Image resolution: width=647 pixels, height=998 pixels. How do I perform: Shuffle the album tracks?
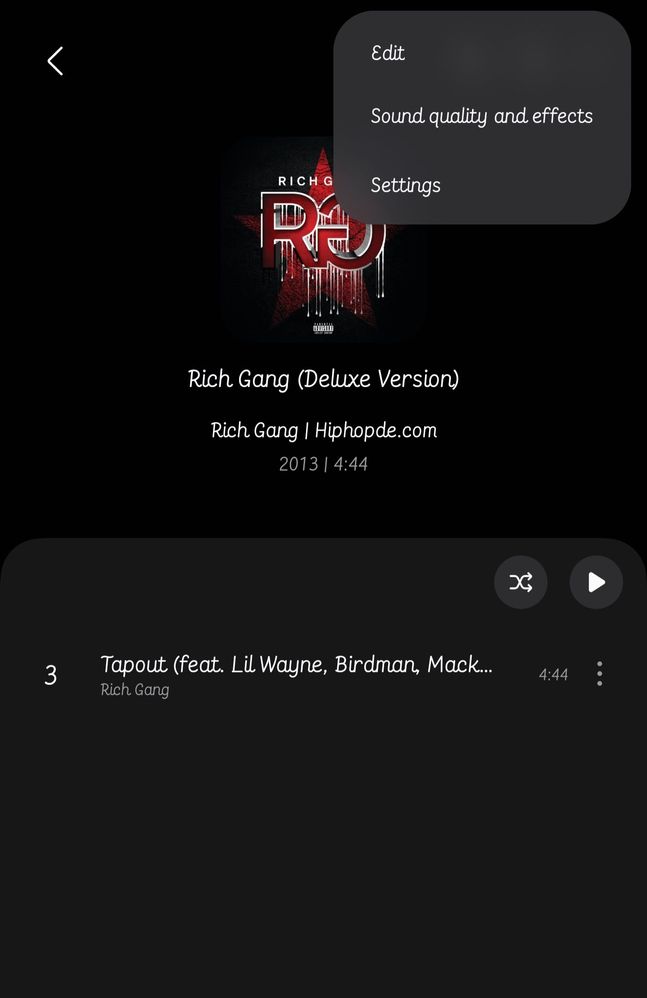point(520,582)
